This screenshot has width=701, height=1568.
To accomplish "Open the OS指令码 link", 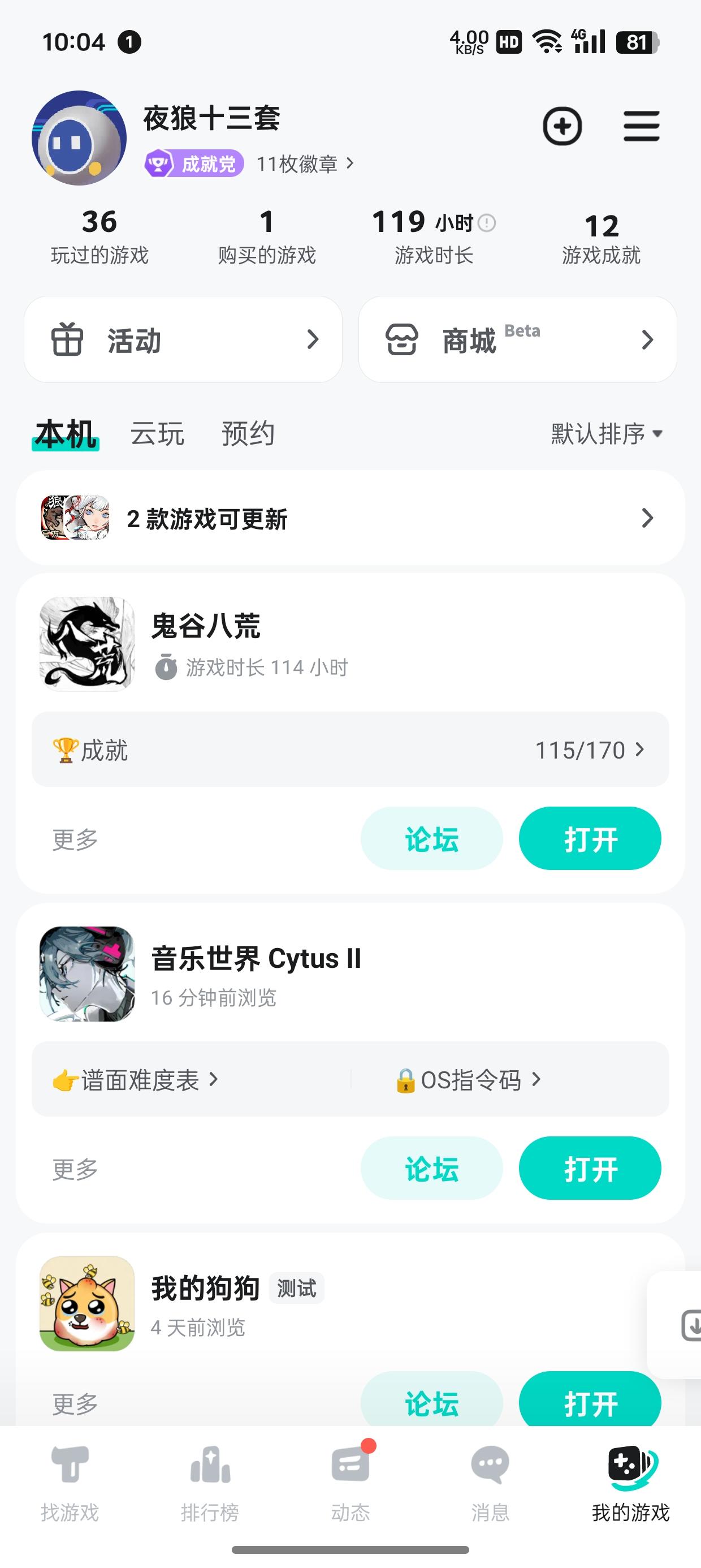I will click(x=469, y=1080).
